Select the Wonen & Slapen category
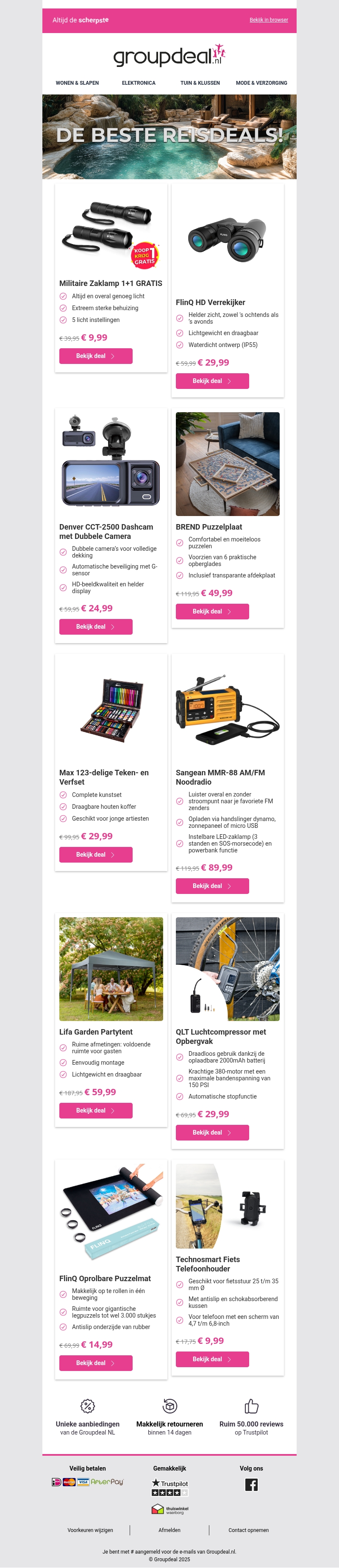Viewport: 339px width, 1568px height. pos(77,83)
